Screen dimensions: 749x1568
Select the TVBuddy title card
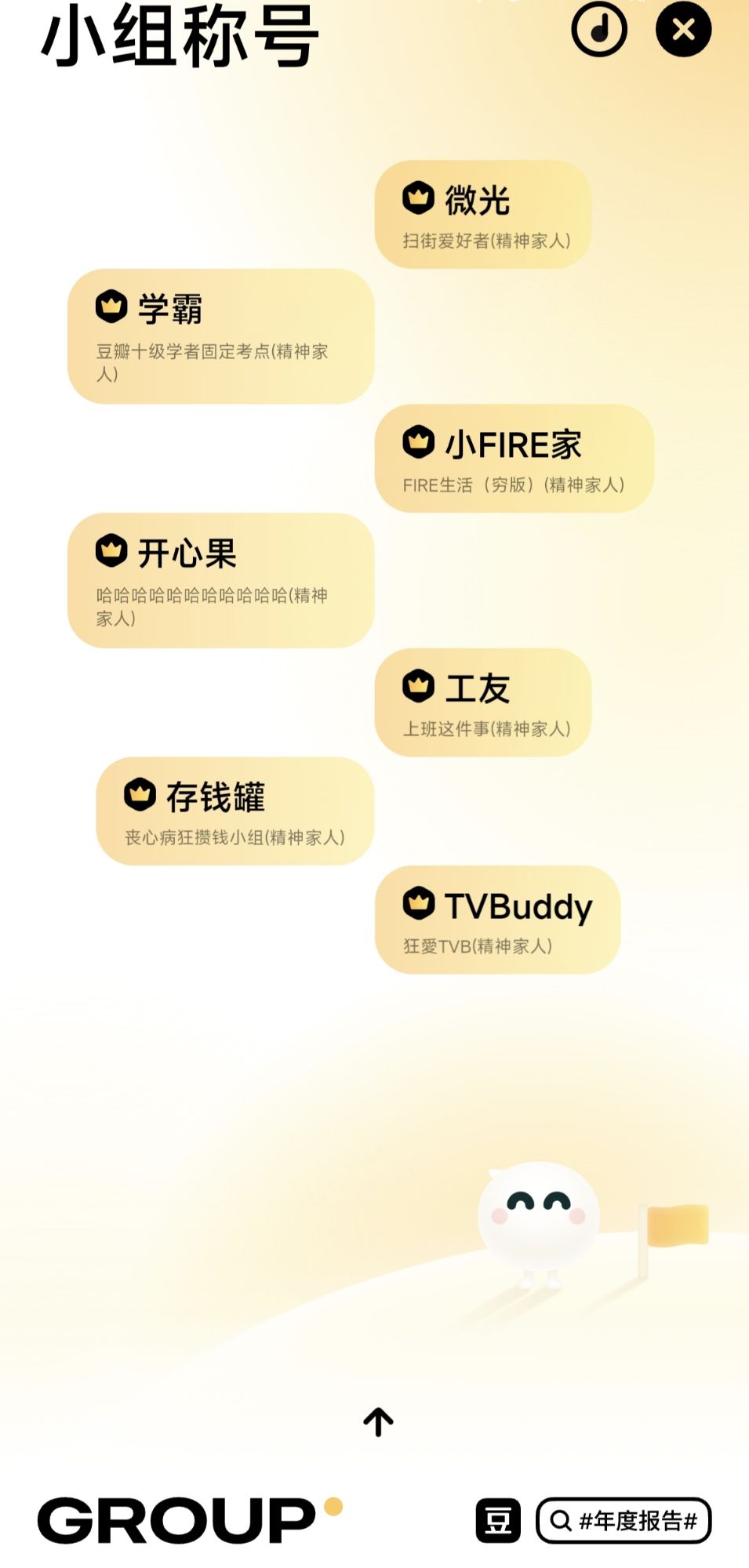point(498,920)
